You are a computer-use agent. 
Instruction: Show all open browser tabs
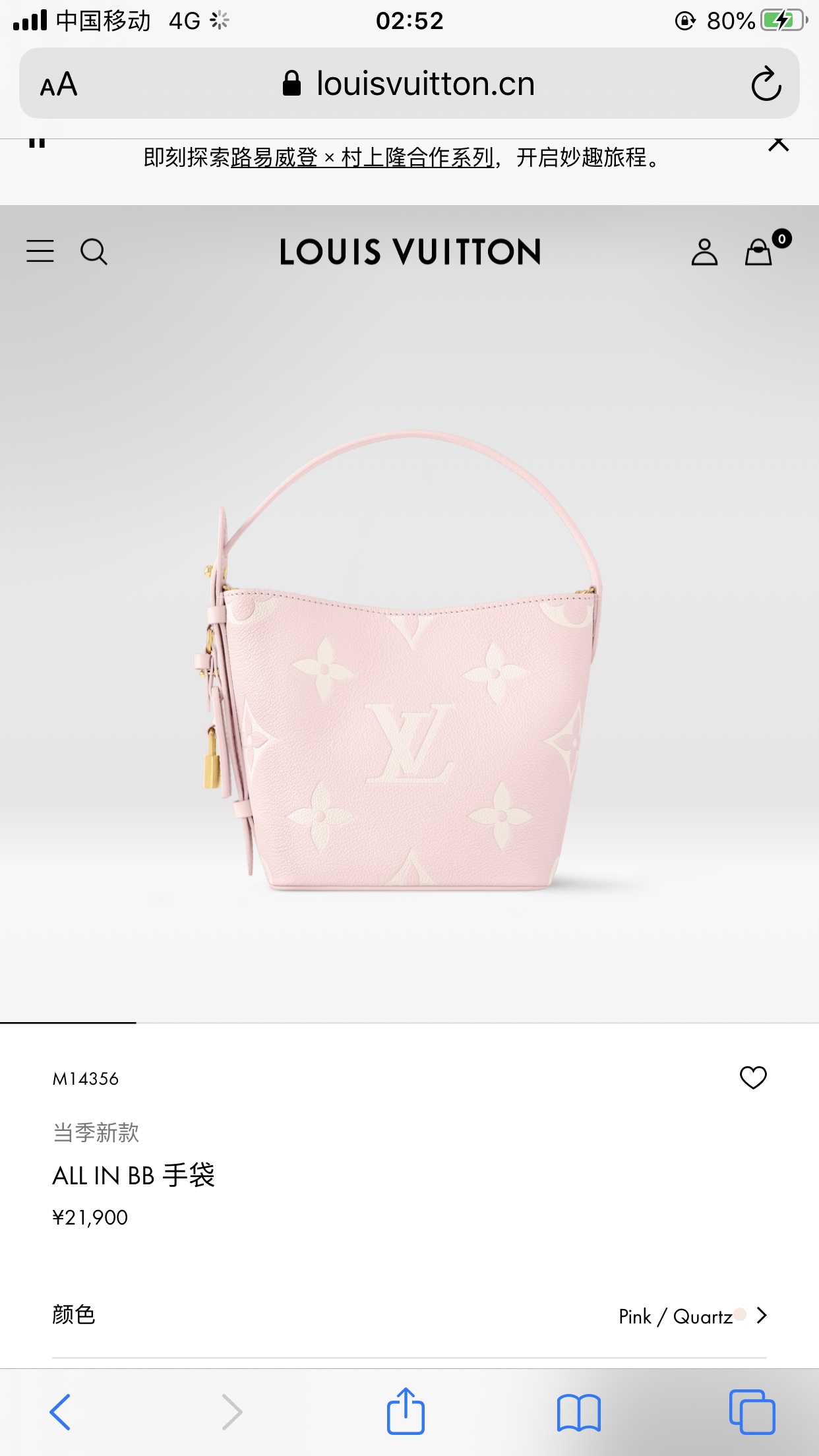pyautogui.click(x=752, y=1412)
